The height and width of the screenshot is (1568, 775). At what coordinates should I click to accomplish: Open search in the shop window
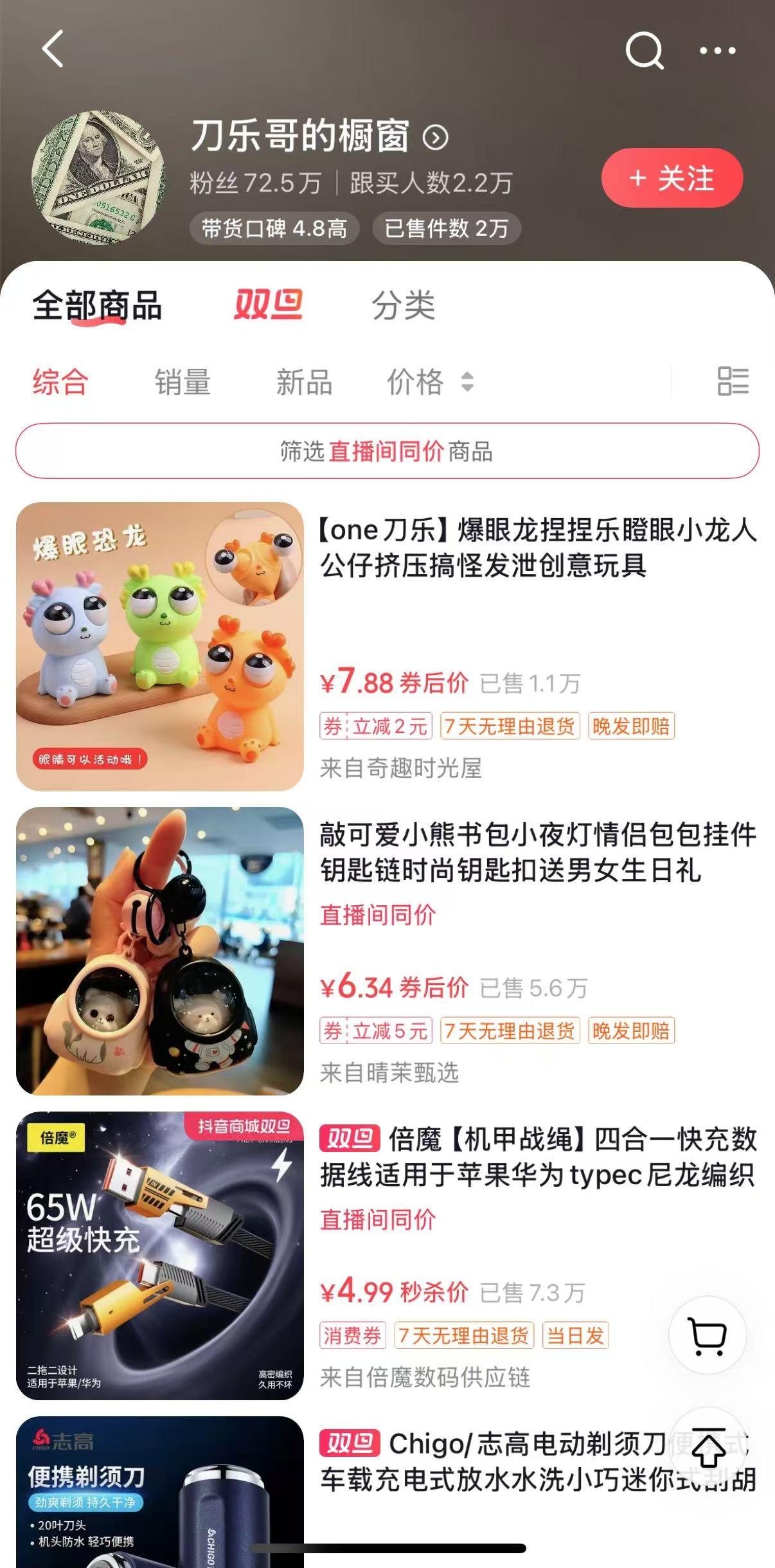pos(644,50)
